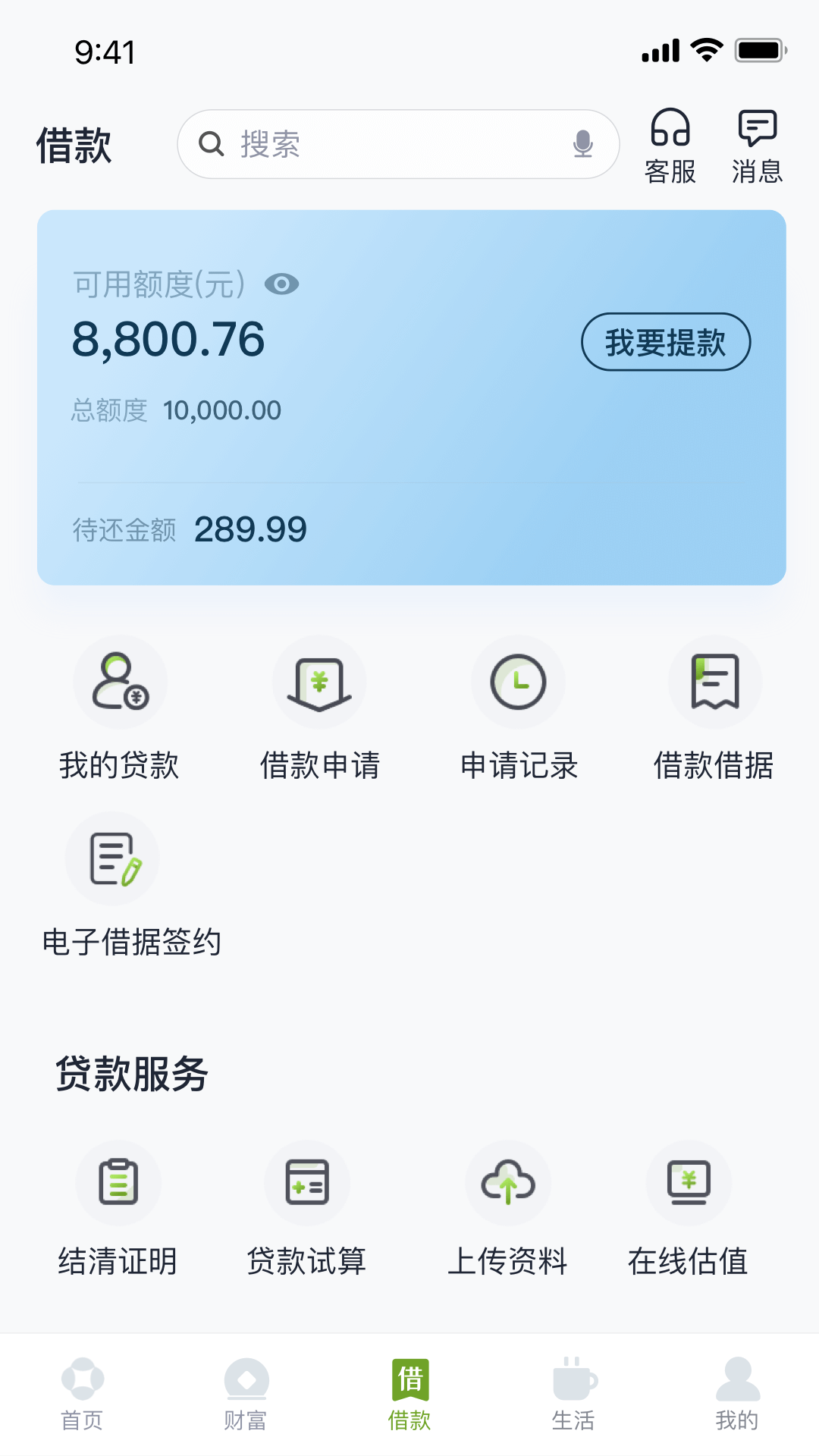Open the 贷款试算 loan calculator

coord(307,1210)
